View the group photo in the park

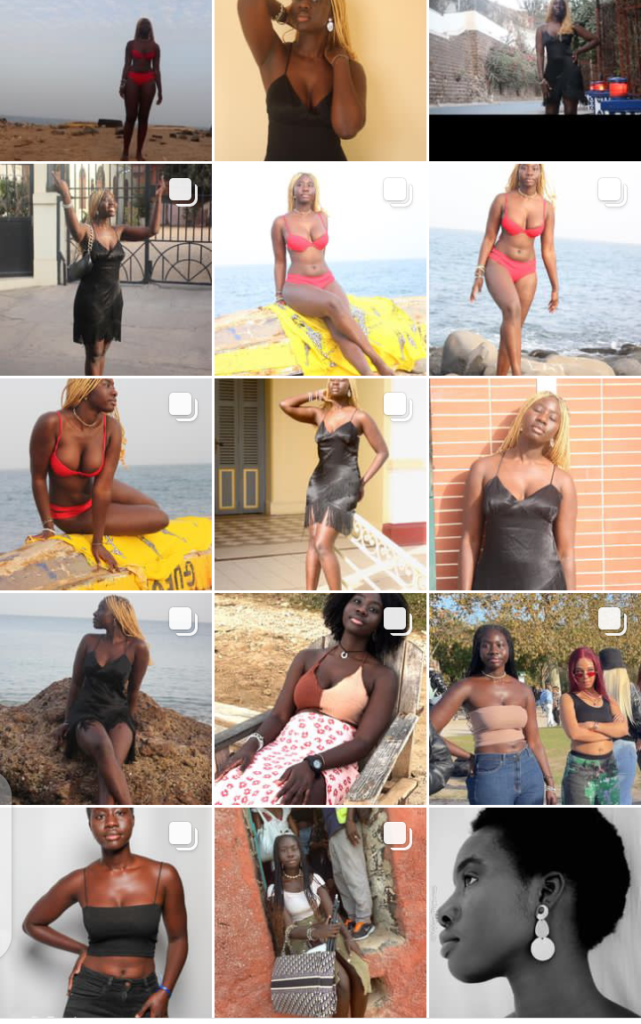click(535, 698)
